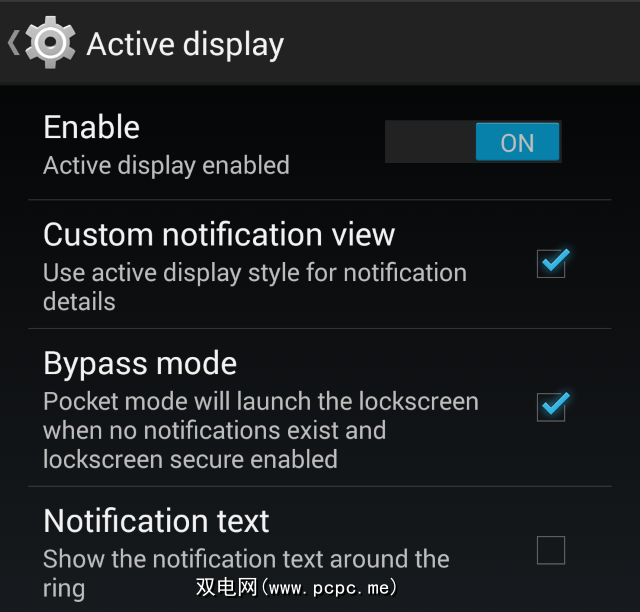640x612 pixels.
Task: Uncheck Custom notification view
Action: click(x=551, y=264)
